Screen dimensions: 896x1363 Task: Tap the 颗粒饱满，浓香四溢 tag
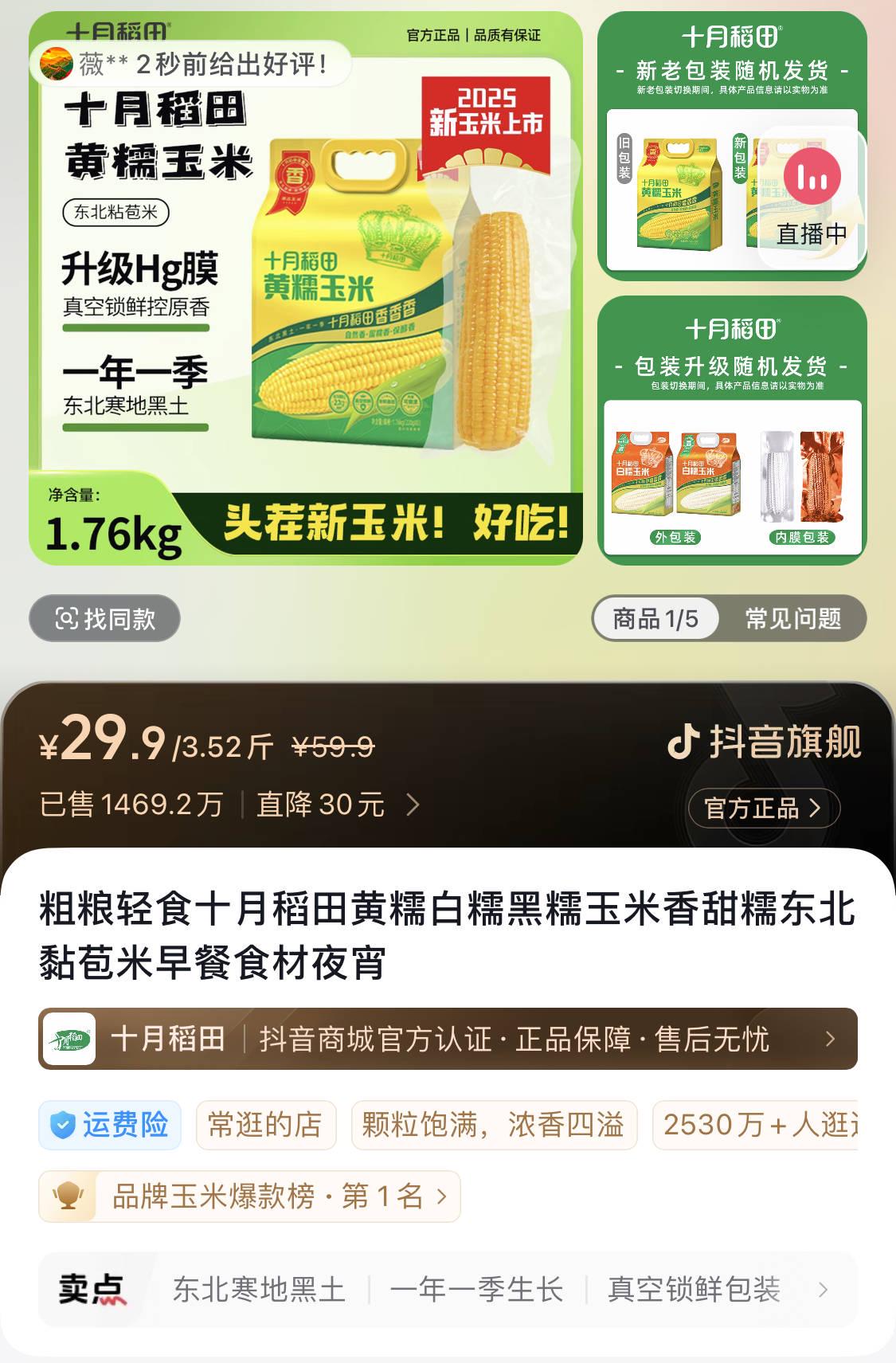click(493, 1125)
